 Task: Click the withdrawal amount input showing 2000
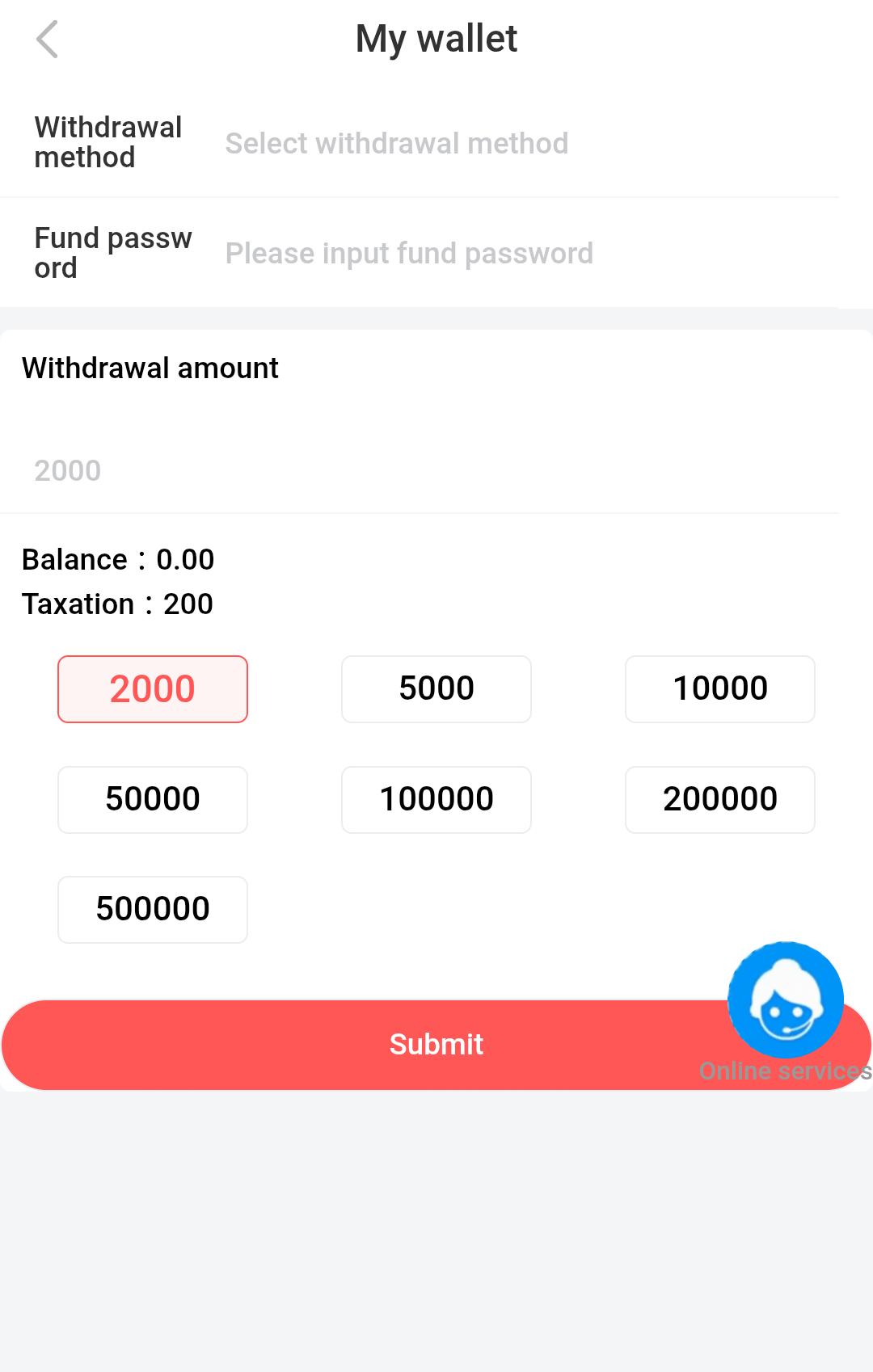242,470
